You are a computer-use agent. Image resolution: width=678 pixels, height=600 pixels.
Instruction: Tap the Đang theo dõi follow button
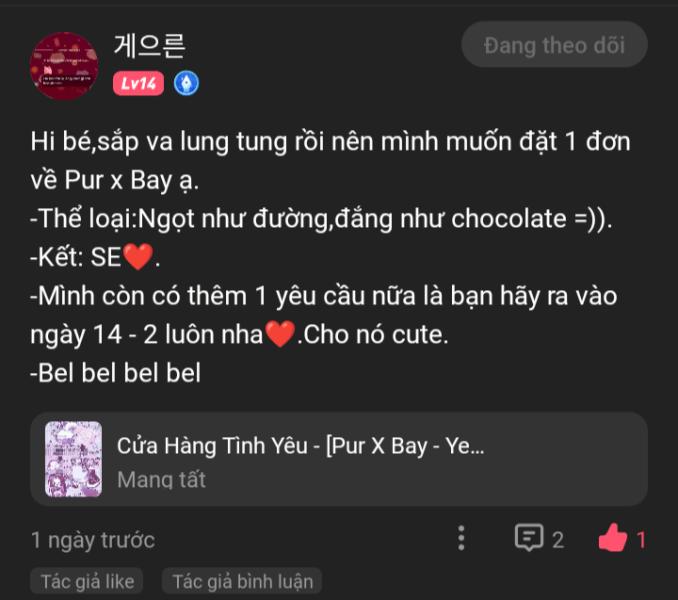pos(554,46)
